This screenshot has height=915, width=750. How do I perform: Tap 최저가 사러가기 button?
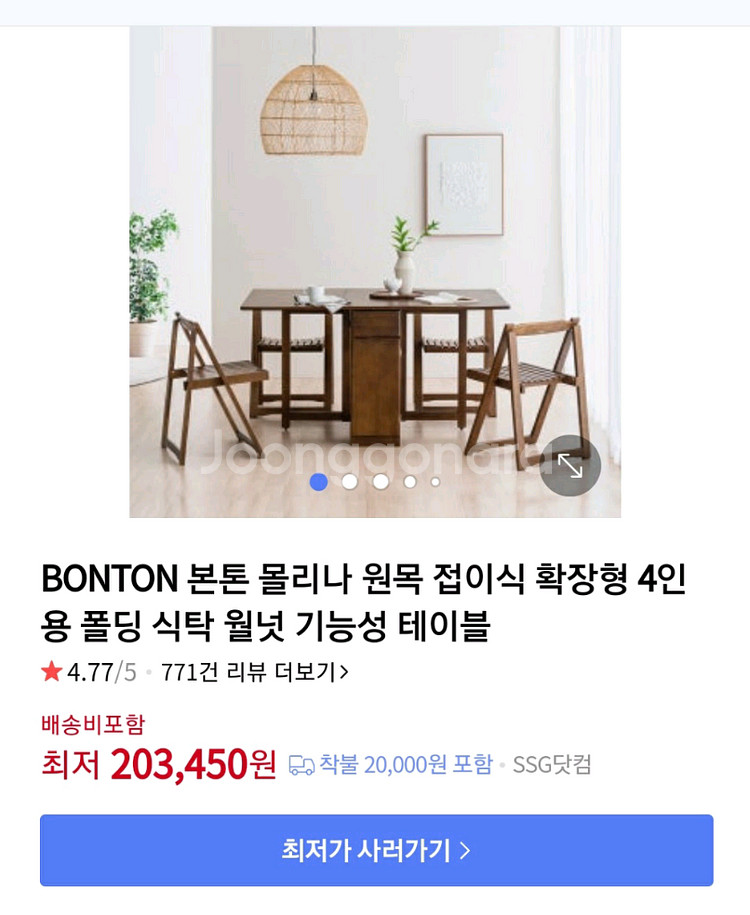pyautogui.click(x=376, y=850)
